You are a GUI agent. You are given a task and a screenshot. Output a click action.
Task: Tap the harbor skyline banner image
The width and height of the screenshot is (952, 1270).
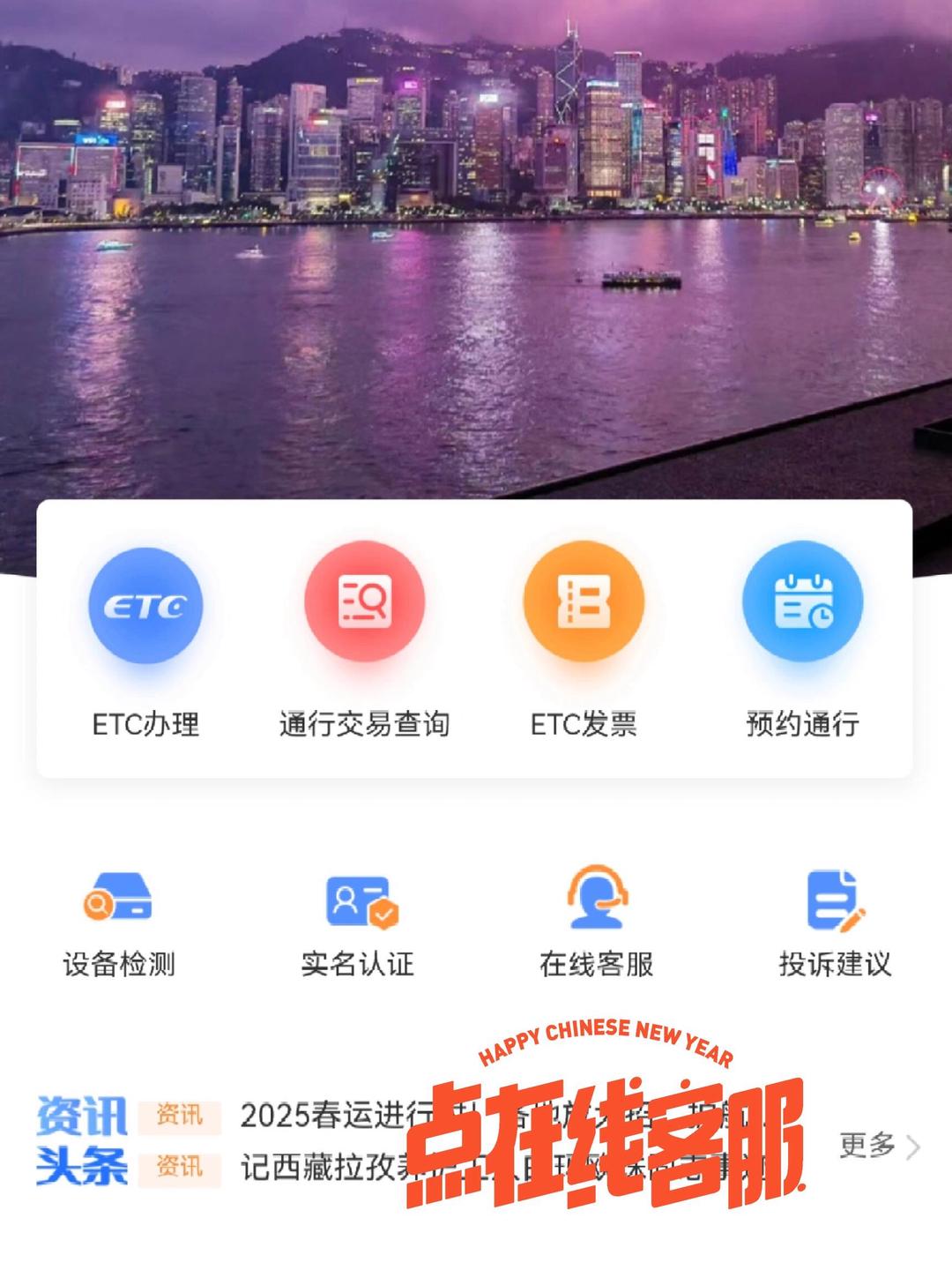476,247
